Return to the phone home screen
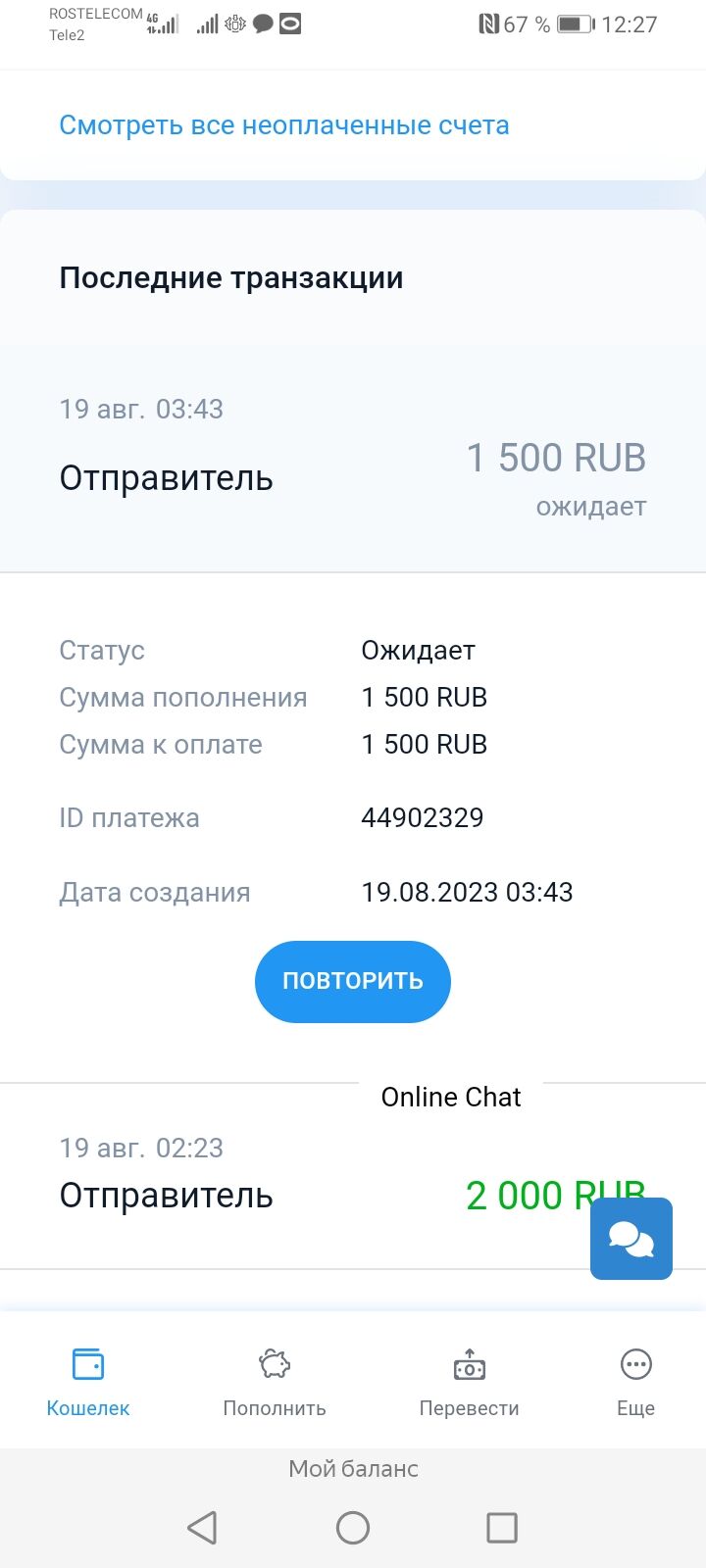Screen dimensions: 706x1568 [x=353, y=1527]
